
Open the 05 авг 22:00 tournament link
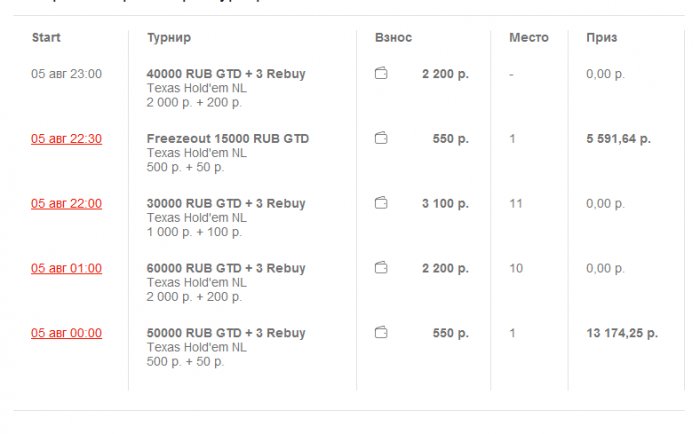point(66,204)
